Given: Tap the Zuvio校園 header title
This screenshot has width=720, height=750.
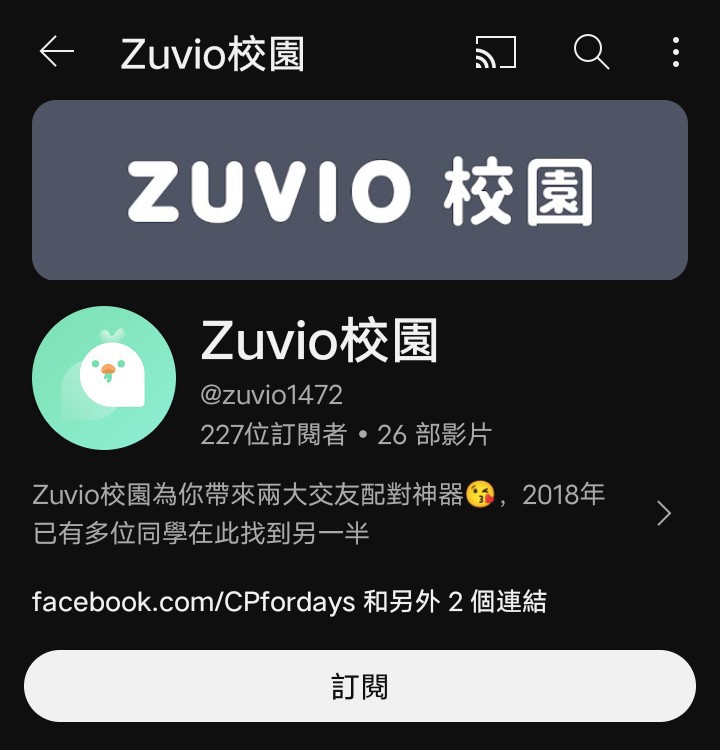Looking at the screenshot, I should pos(211,52).
